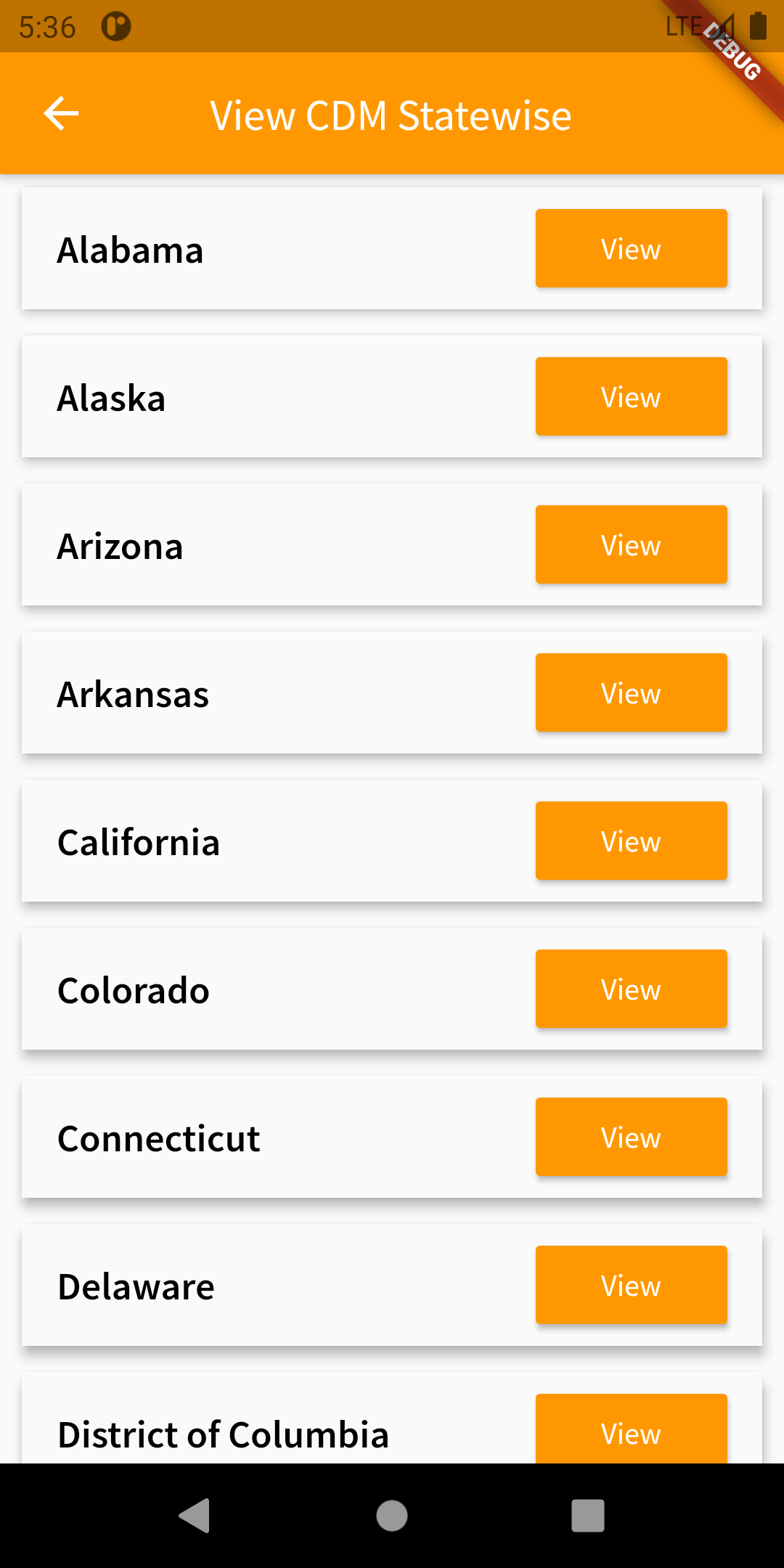784x1568 pixels.
Task: View Connecticut's CDM details
Action: [x=631, y=1137]
